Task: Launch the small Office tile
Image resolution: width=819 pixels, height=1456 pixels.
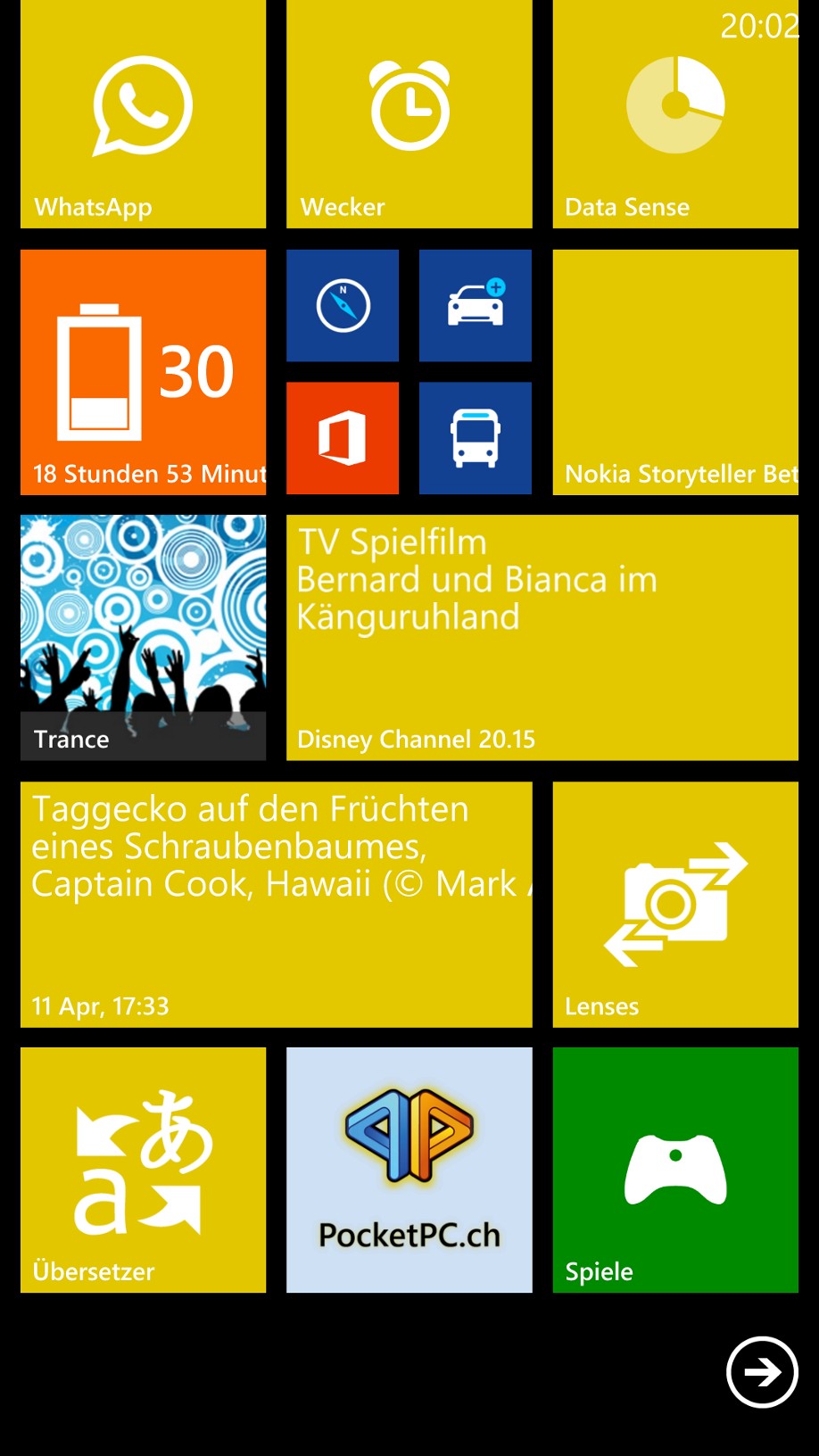Action: tap(343, 438)
